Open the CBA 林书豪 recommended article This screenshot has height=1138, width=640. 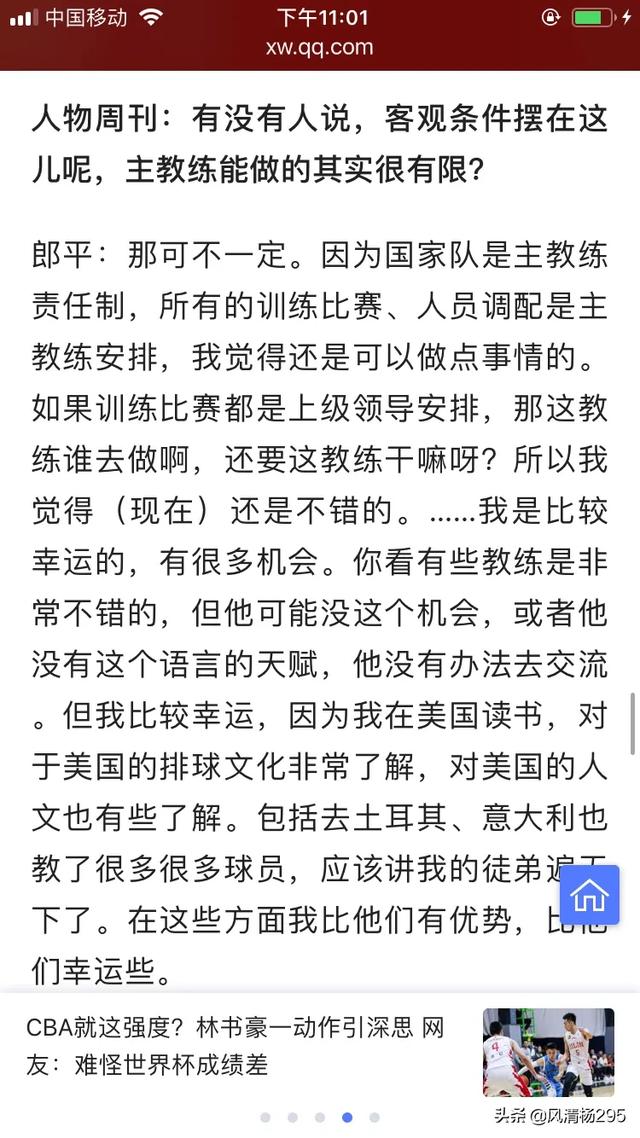[235, 1045]
